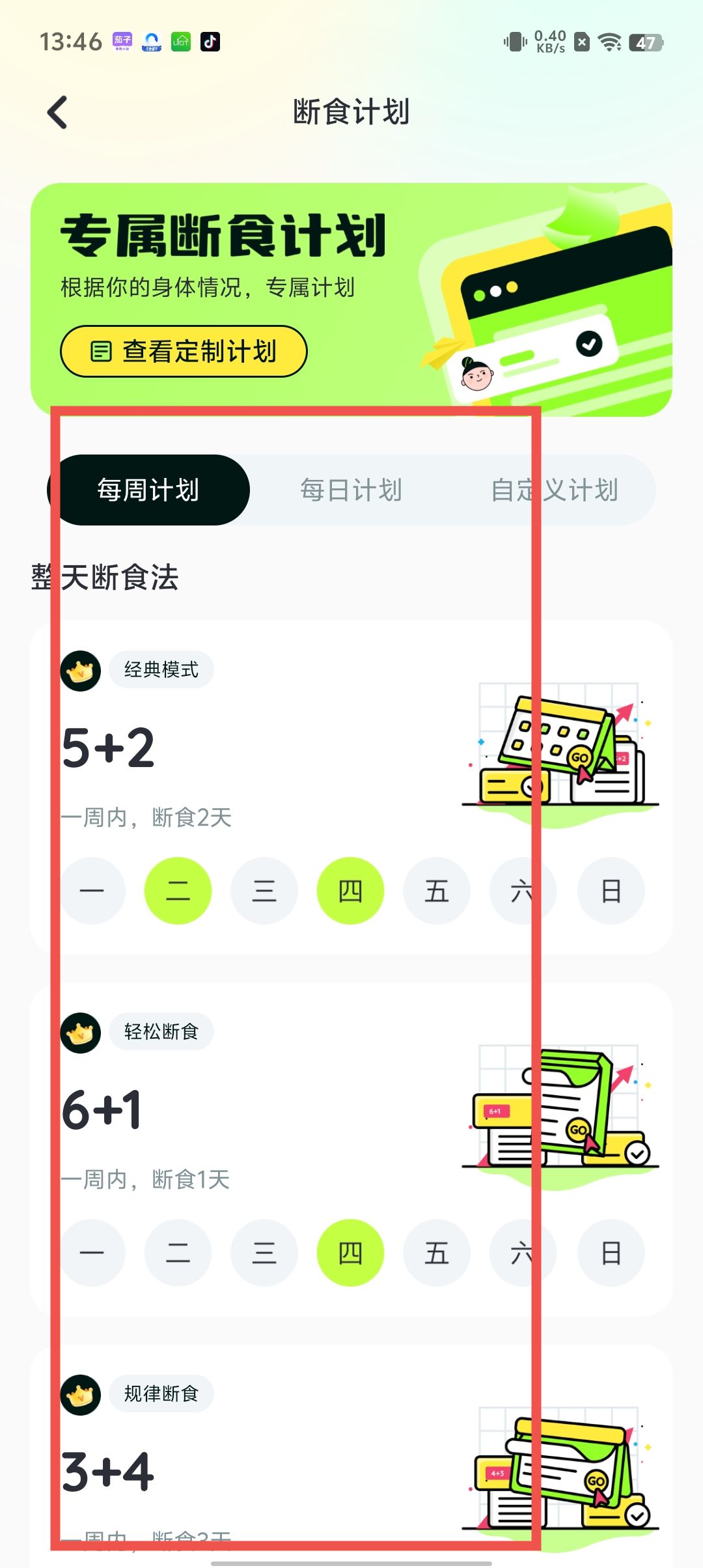The image size is (703, 1568).
Task: Pick 日 in the 6+1 plan
Action: tap(611, 1253)
